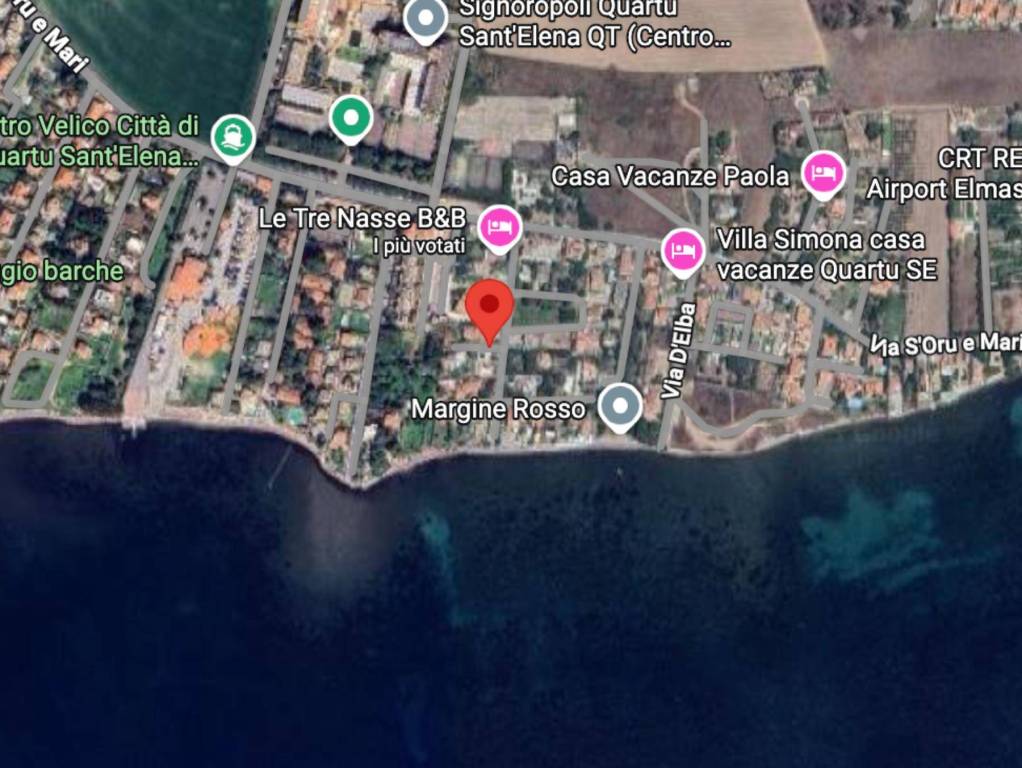Select the Casa Vacanze Paola lodging marker
This screenshot has width=1022, height=768.
pos(823,174)
